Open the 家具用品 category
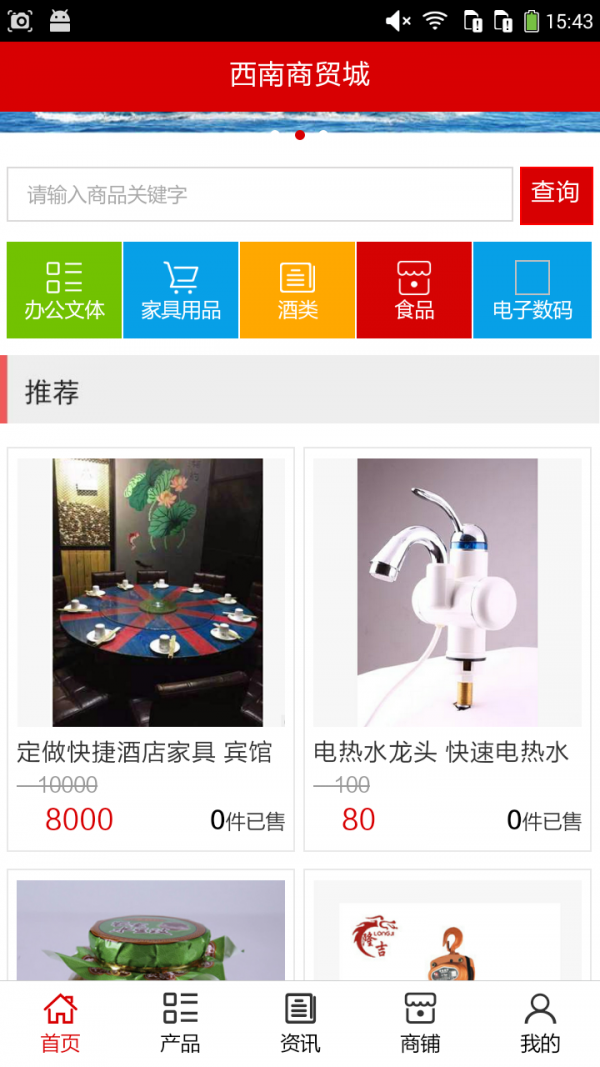Image resolution: width=600 pixels, height=1067 pixels. (x=181, y=290)
